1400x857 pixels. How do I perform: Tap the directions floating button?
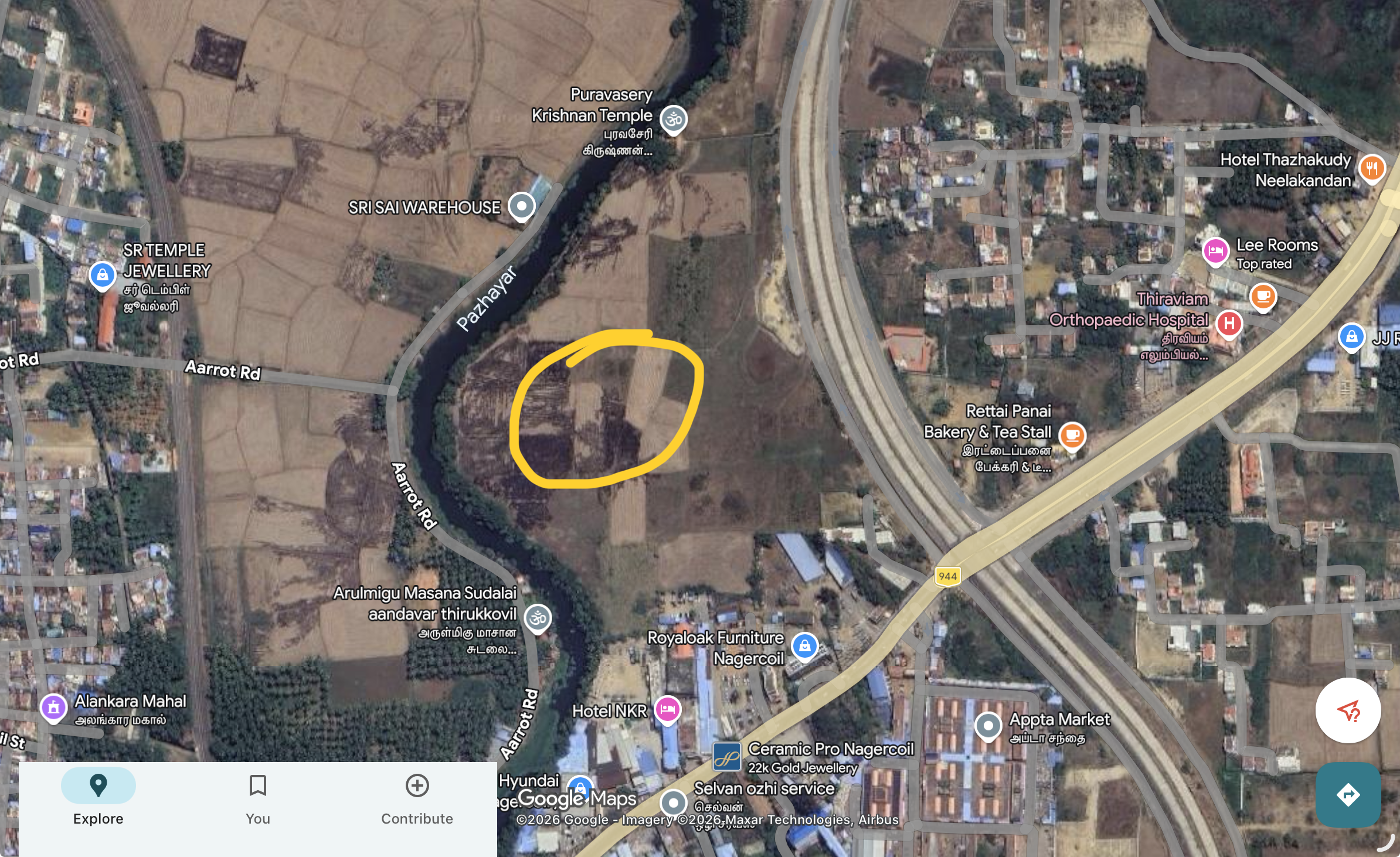1348,794
